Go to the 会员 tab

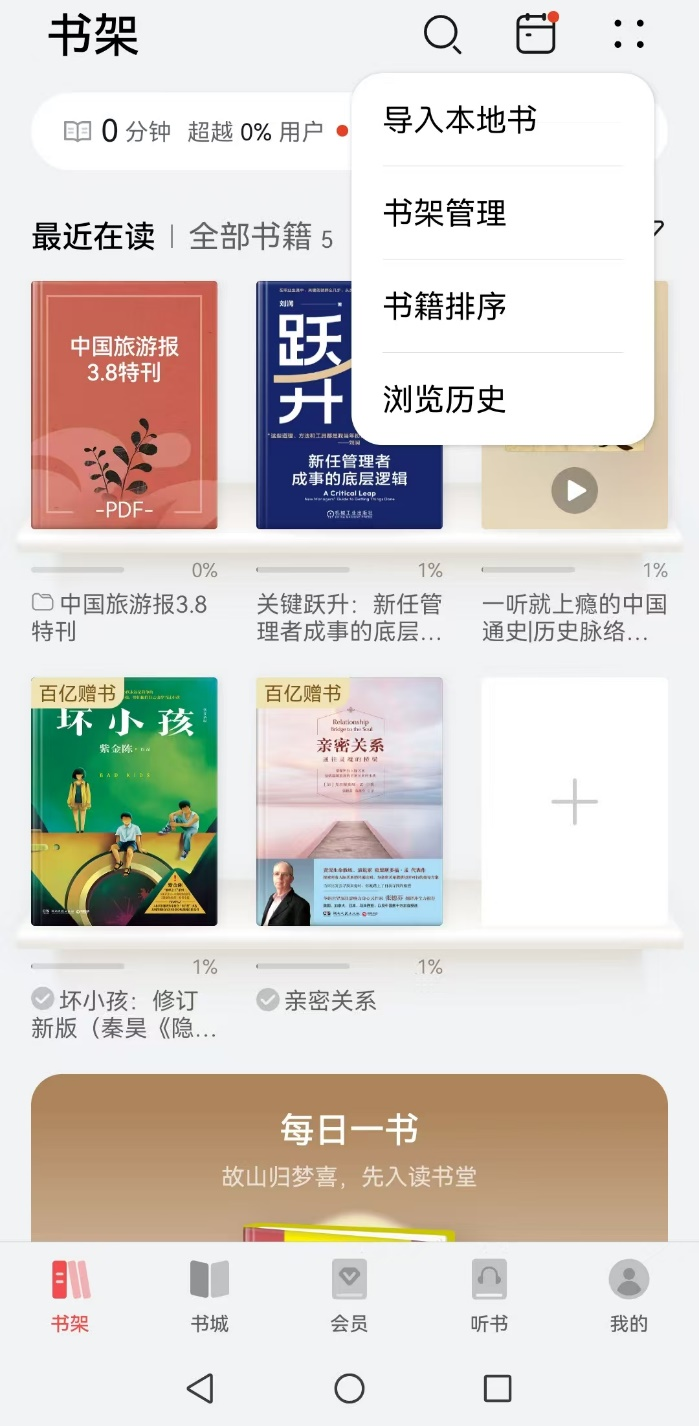(349, 1297)
